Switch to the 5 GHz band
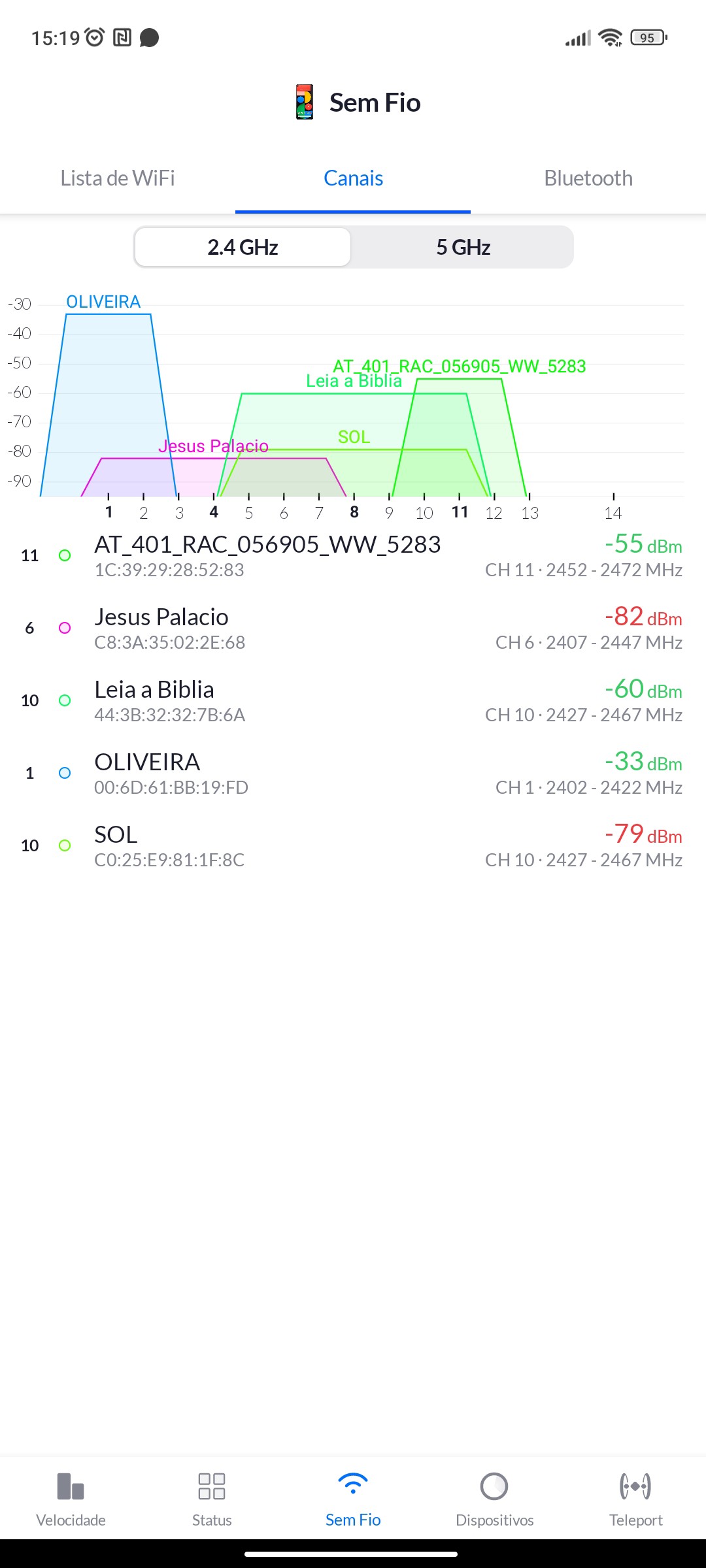Image resolution: width=706 pixels, height=1568 pixels. 463,247
